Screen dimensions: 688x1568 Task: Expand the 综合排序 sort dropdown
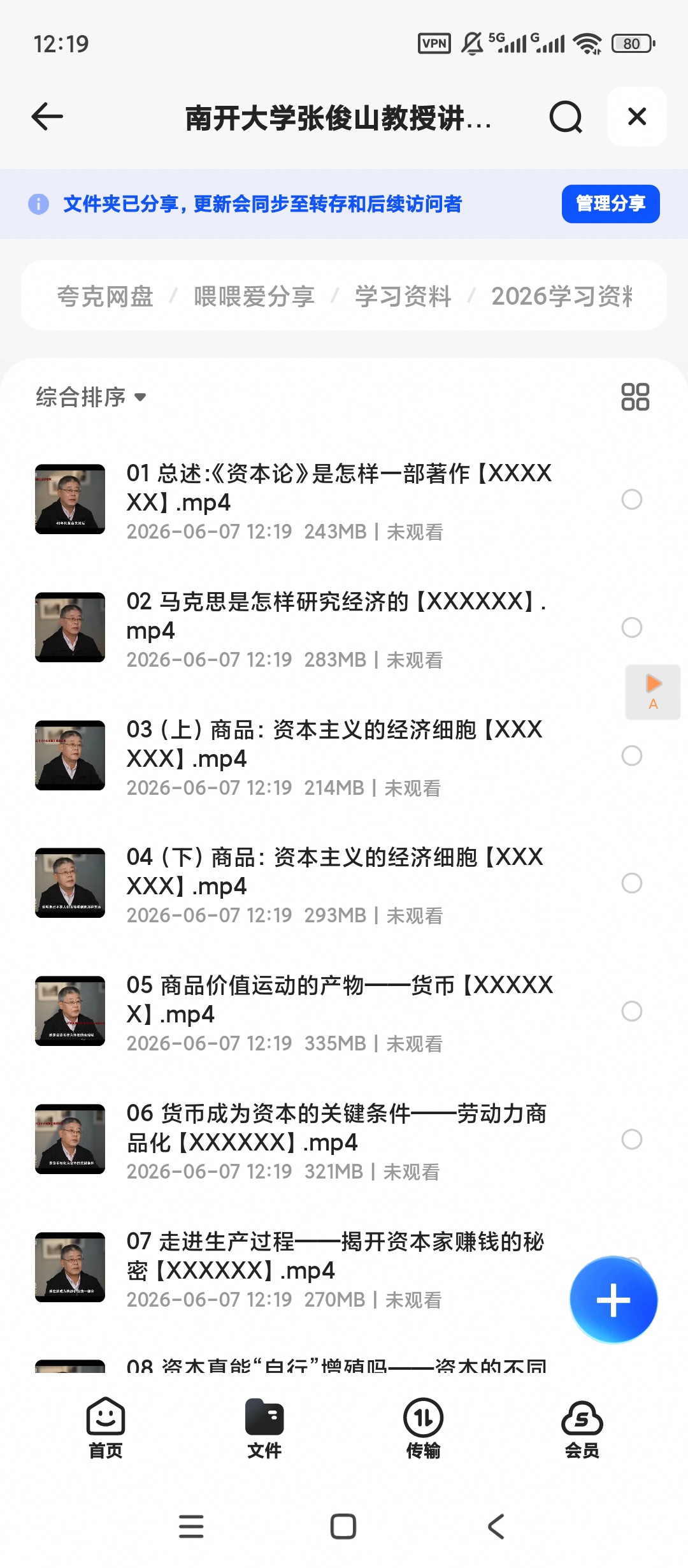click(x=91, y=397)
